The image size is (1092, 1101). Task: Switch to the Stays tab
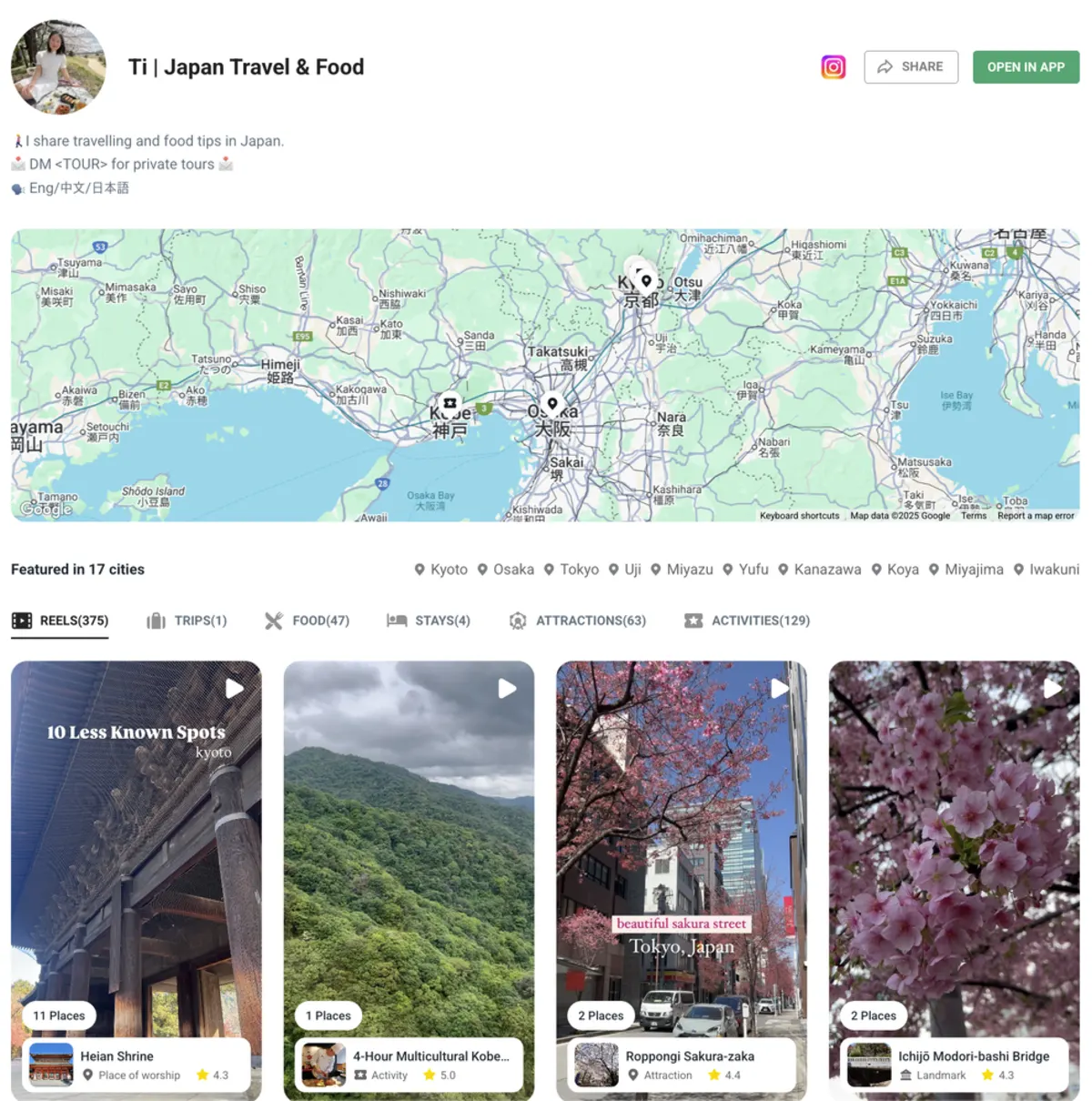(429, 621)
